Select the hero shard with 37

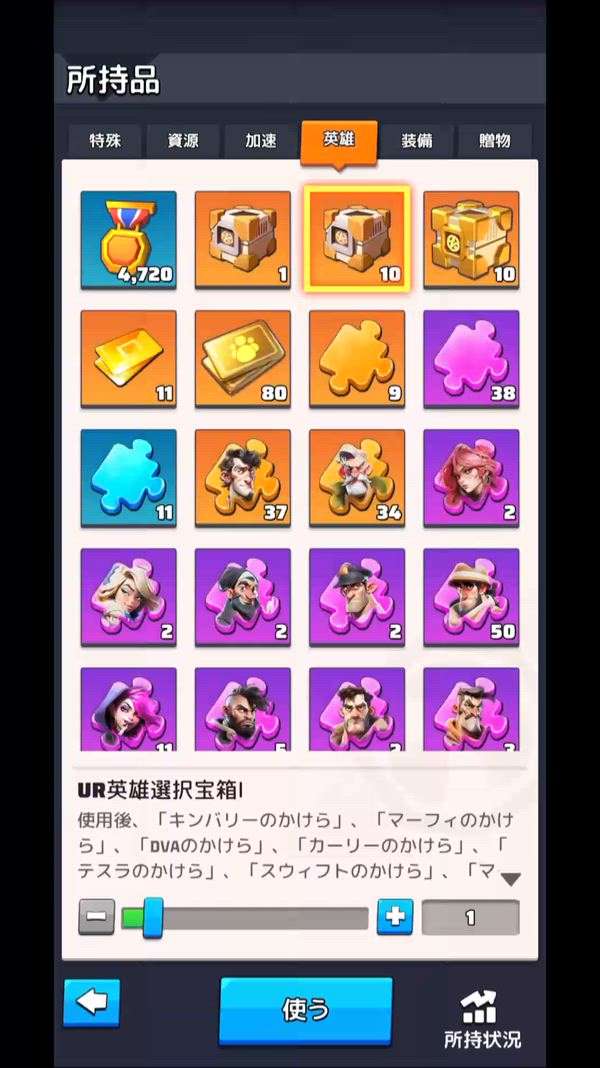click(243, 478)
